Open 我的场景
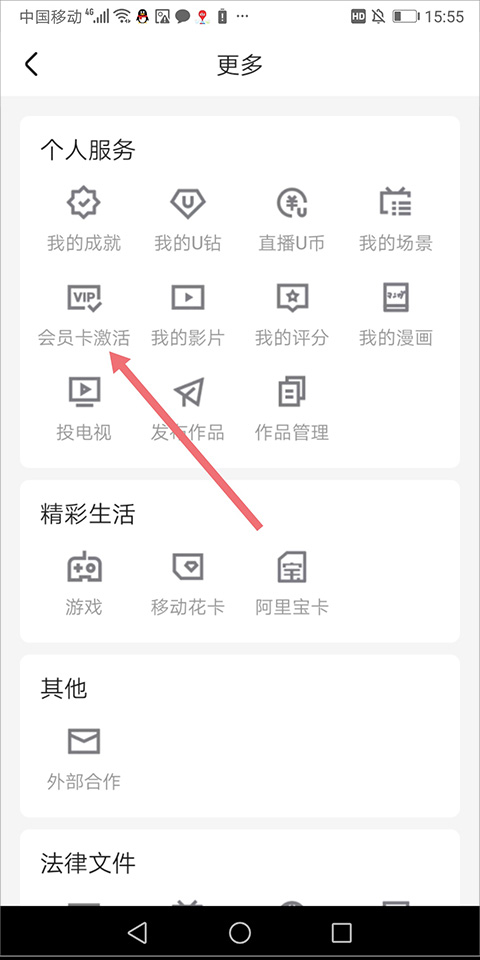Viewport: 480px width, 960px height. click(396, 220)
